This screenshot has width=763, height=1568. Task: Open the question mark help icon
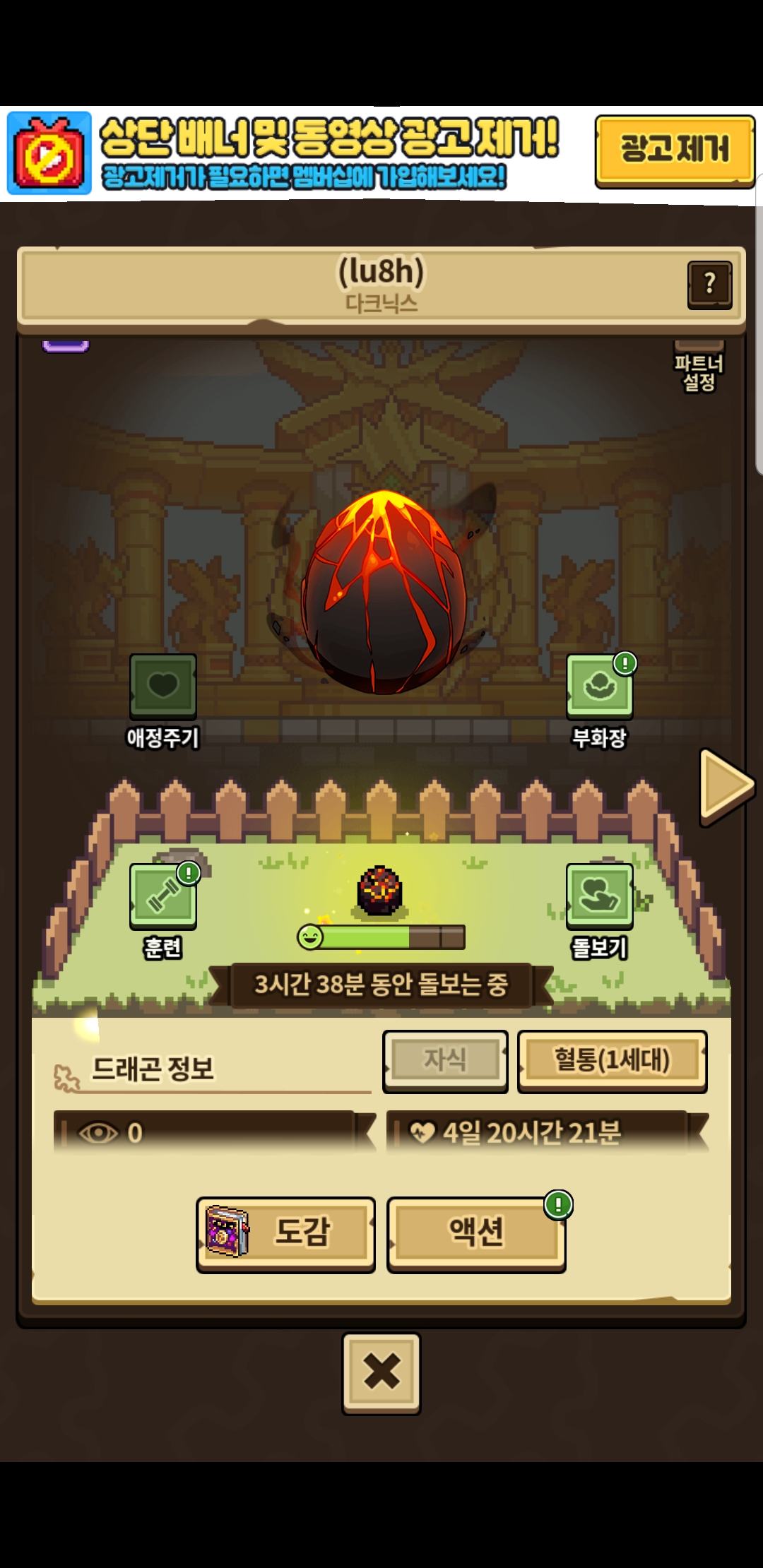[x=710, y=285]
